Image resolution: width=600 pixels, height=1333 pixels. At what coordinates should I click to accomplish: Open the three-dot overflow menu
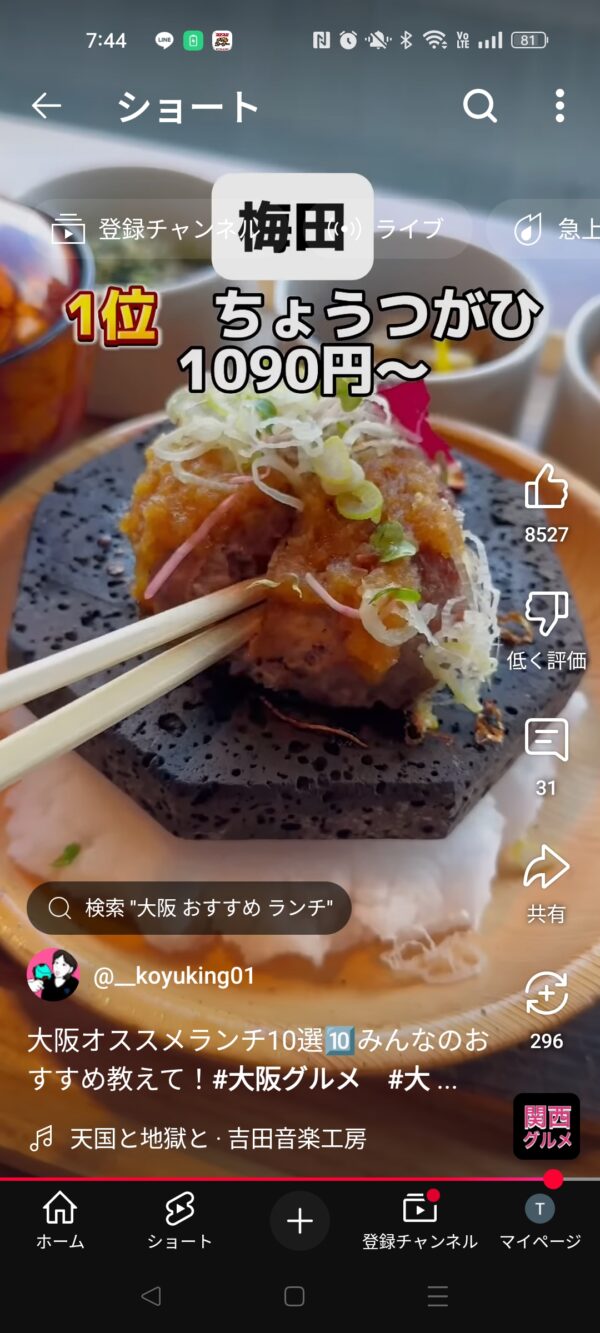click(559, 105)
